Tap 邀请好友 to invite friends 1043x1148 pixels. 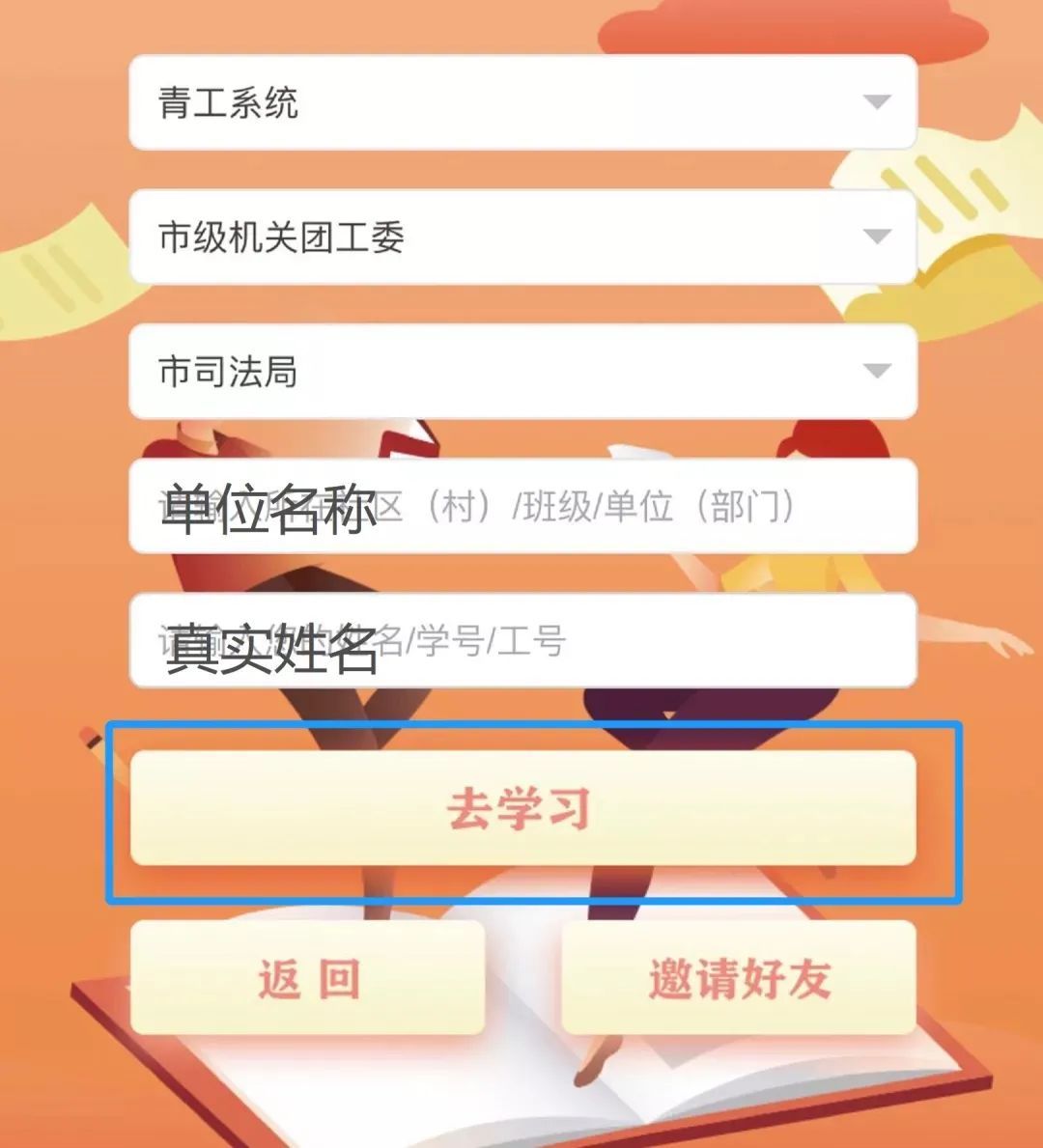coord(739,977)
